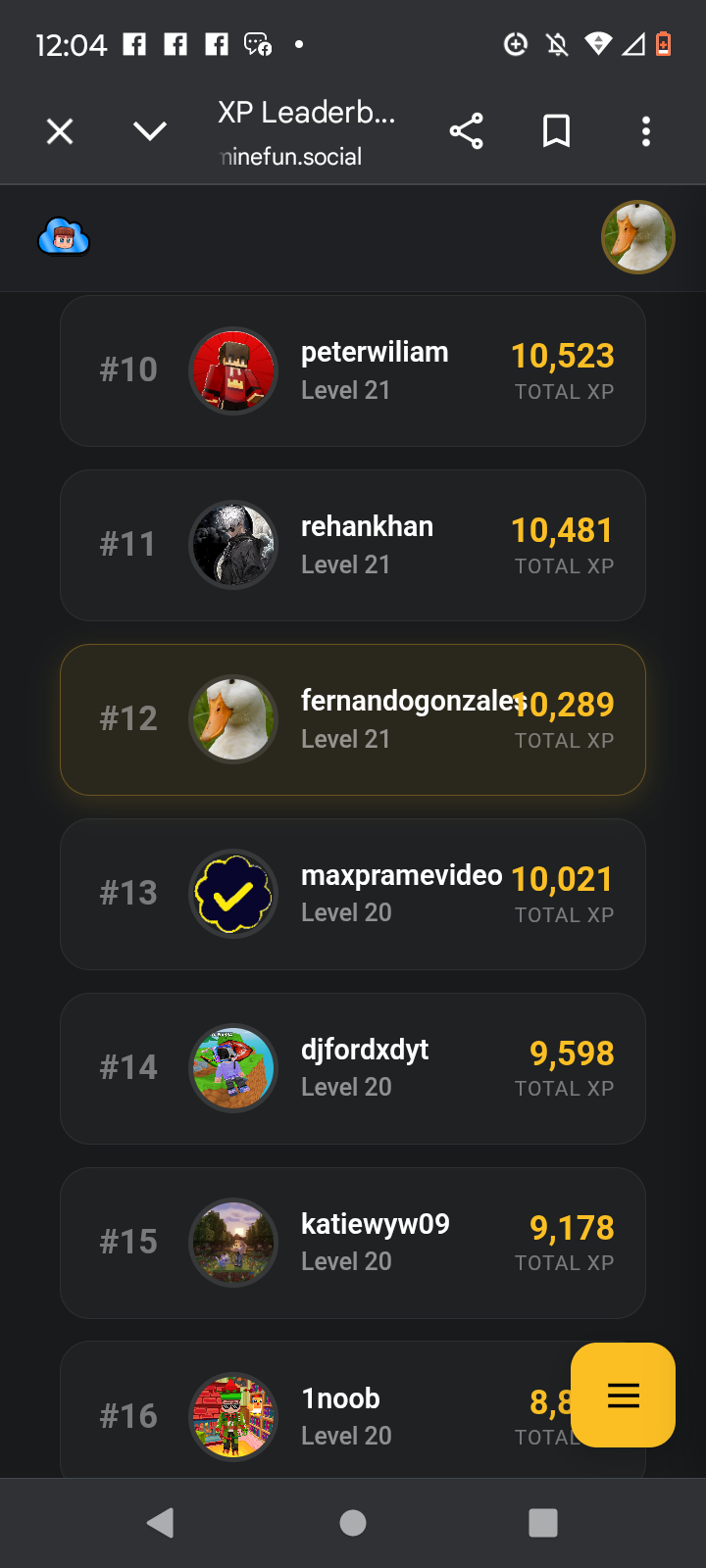Open your goose profile avatar

(637, 237)
